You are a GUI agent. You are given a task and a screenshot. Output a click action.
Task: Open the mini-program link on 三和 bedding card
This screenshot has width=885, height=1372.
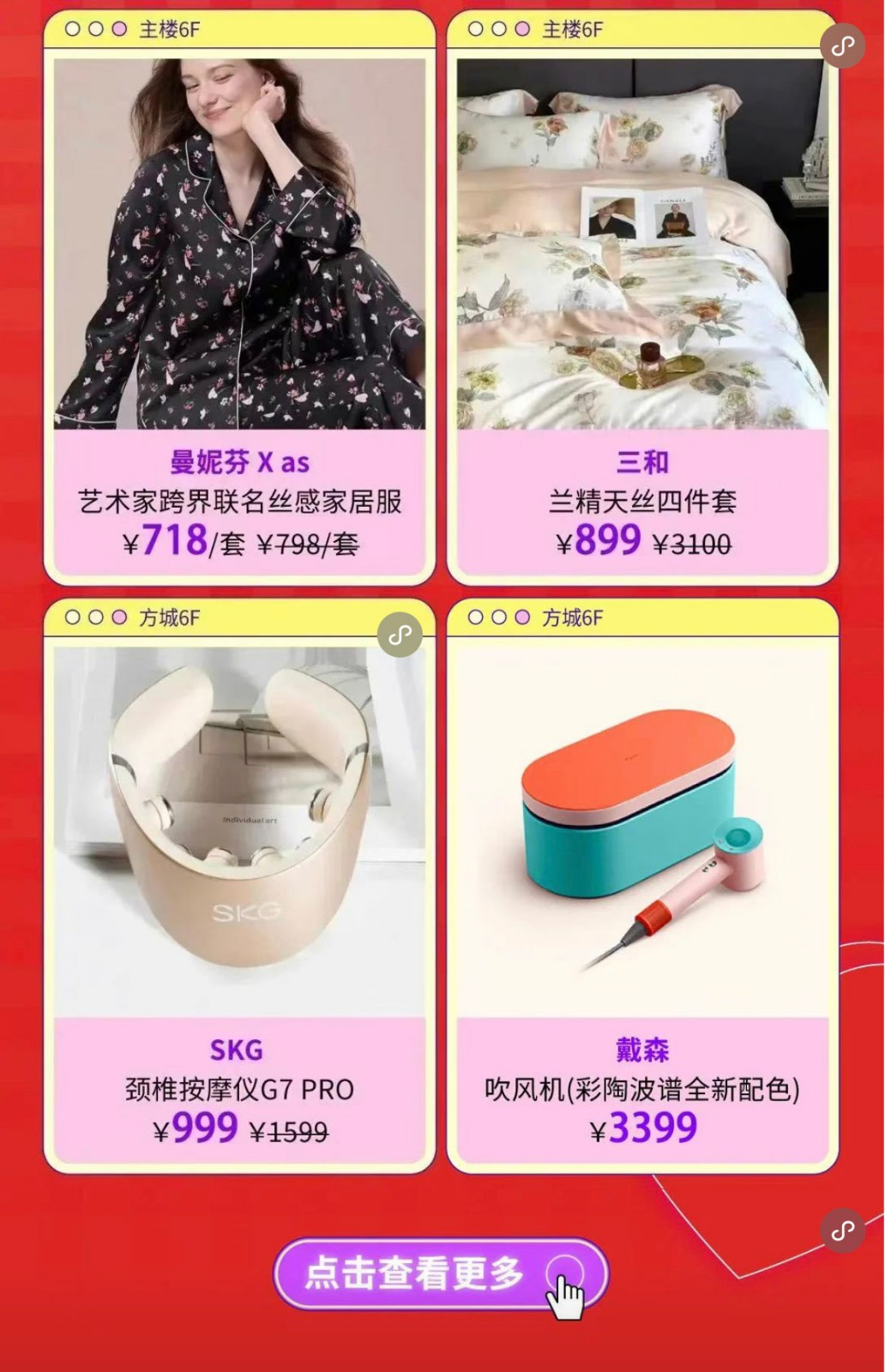point(842,46)
